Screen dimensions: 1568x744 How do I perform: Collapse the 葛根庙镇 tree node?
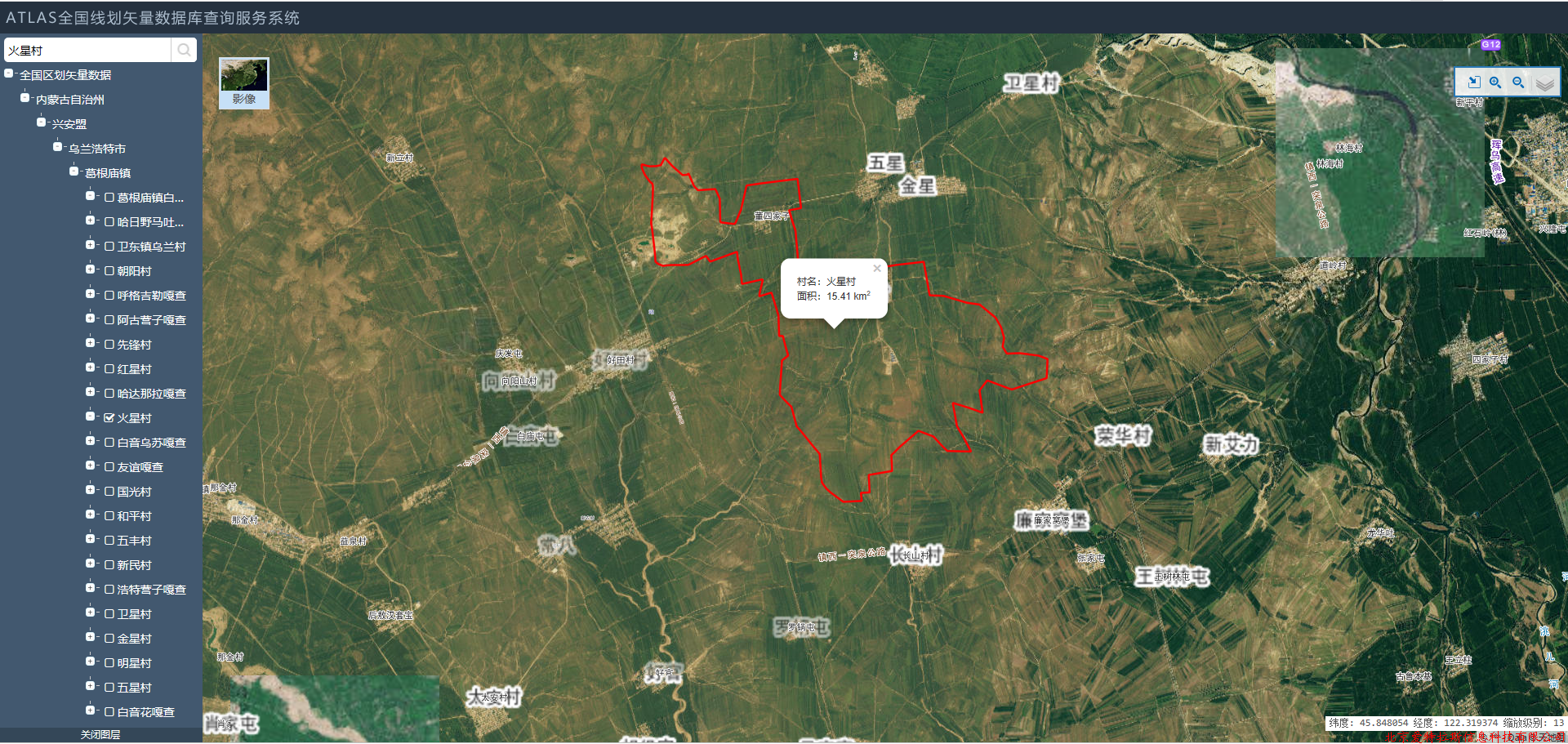(x=73, y=172)
